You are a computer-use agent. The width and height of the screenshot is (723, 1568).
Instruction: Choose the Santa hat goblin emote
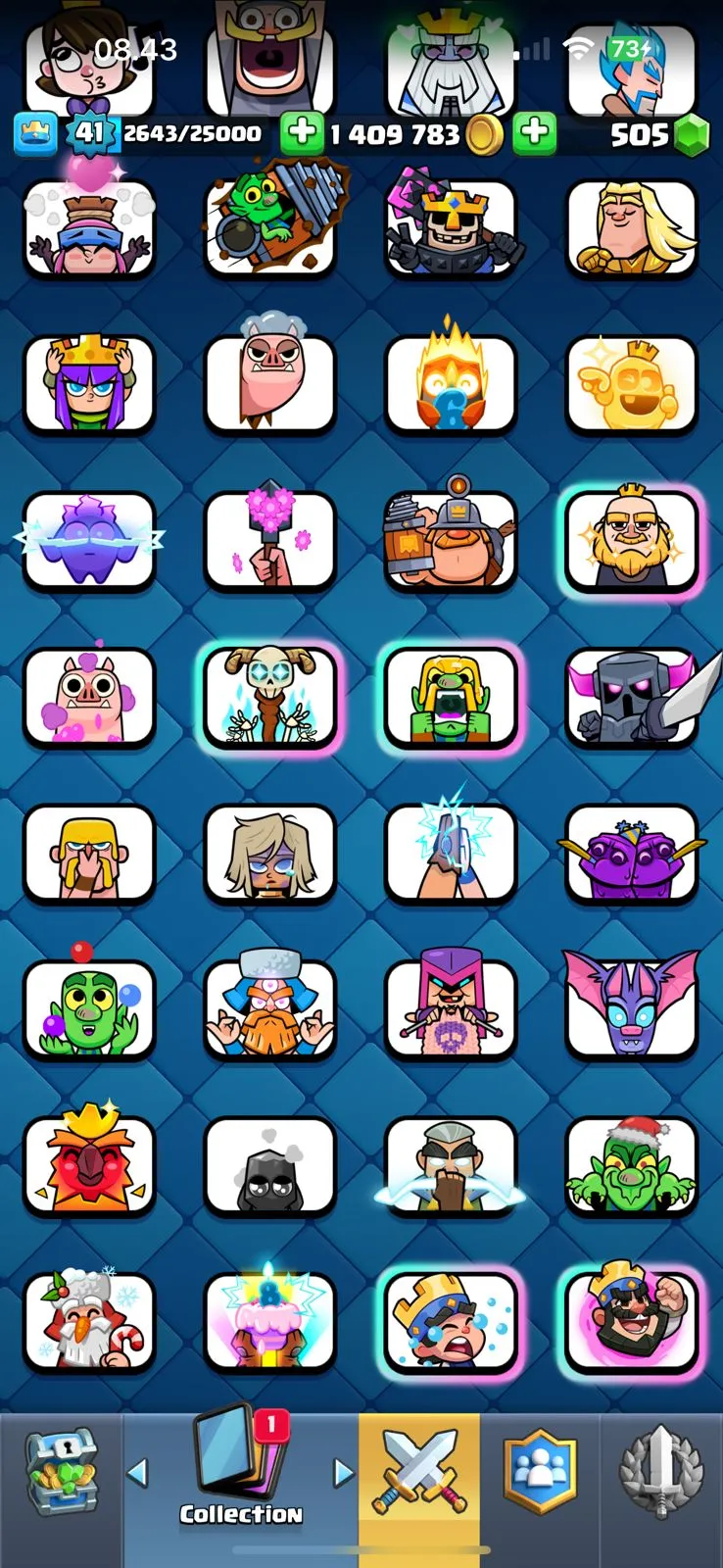[x=632, y=1167]
